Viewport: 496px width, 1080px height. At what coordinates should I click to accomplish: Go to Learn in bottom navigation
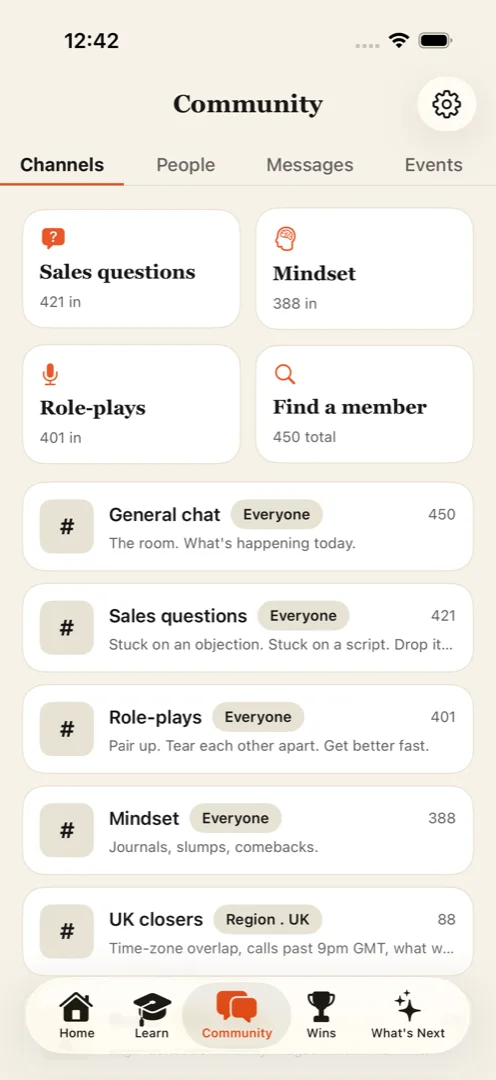coord(152,1015)
